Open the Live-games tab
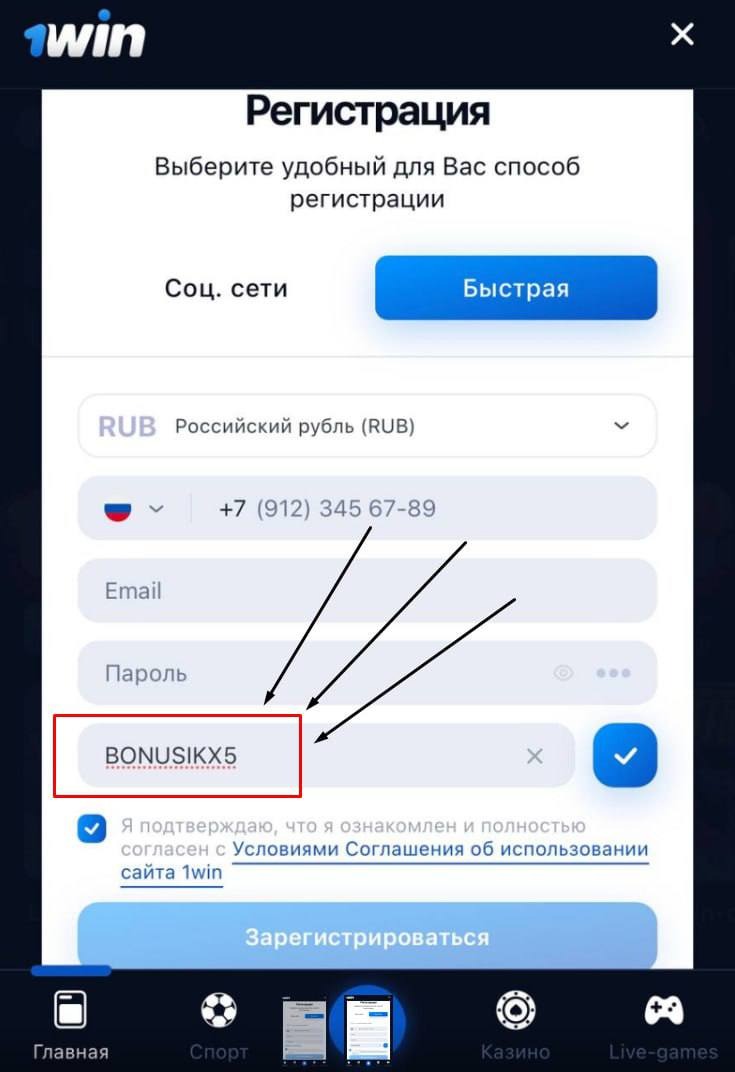The image size is (735, 1072). (663, 1025)
